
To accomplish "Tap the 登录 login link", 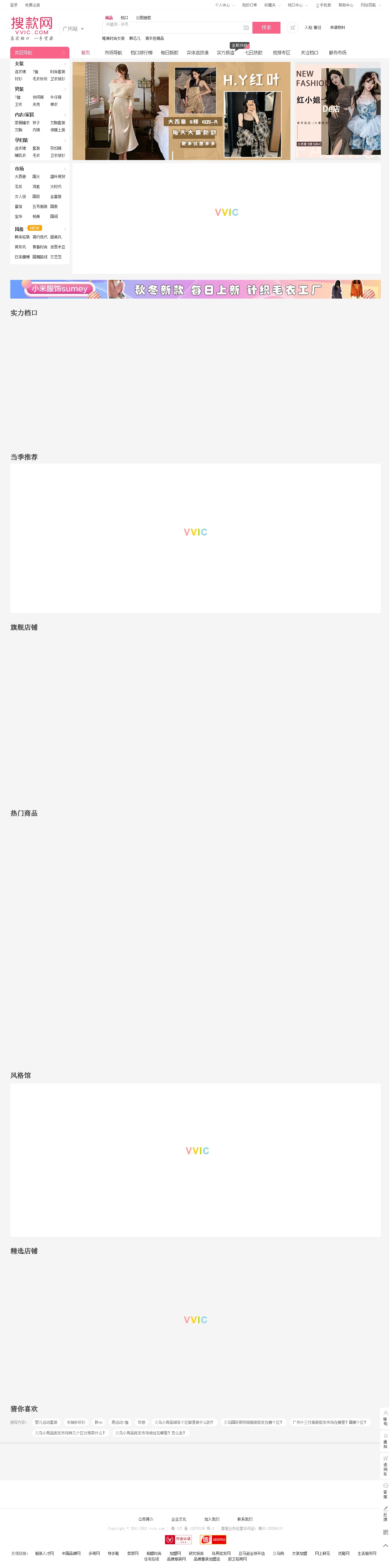I will click(x=13, y=5).
